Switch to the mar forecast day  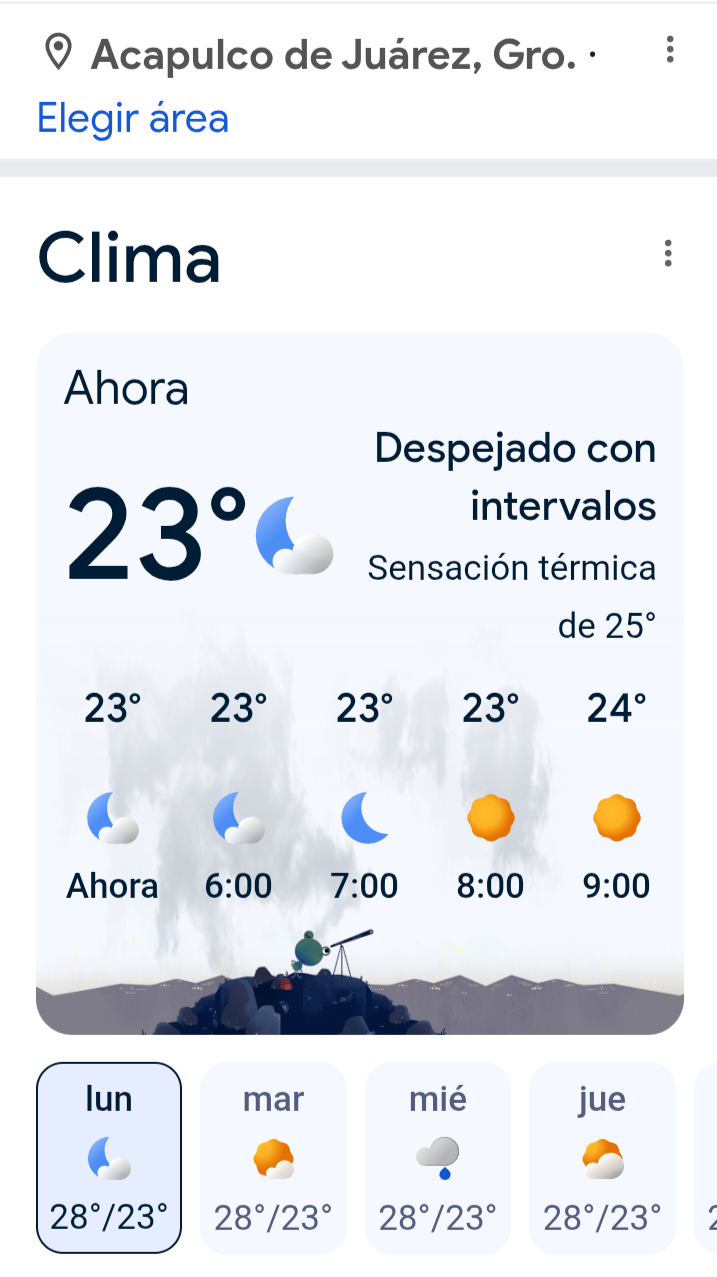pos(273,1157)
